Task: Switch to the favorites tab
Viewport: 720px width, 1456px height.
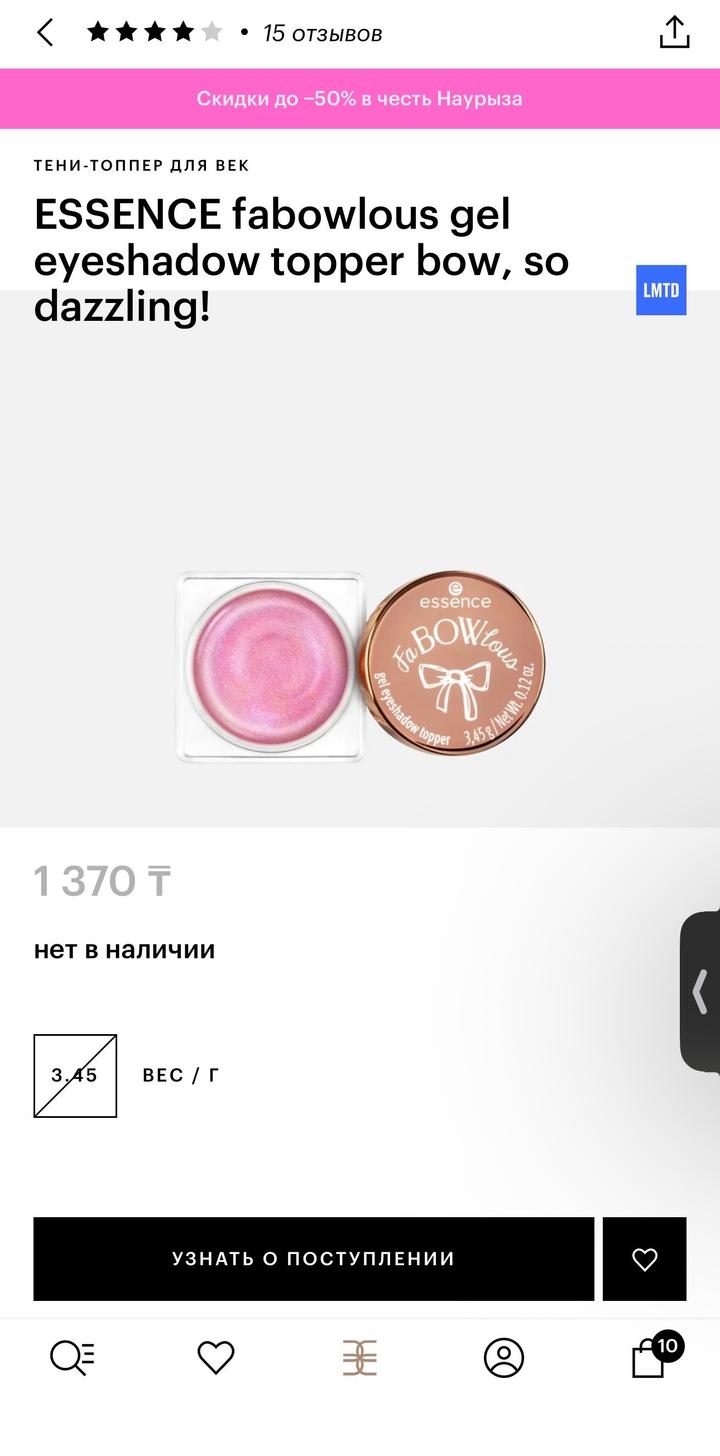Action: (x=216, y=1357)
